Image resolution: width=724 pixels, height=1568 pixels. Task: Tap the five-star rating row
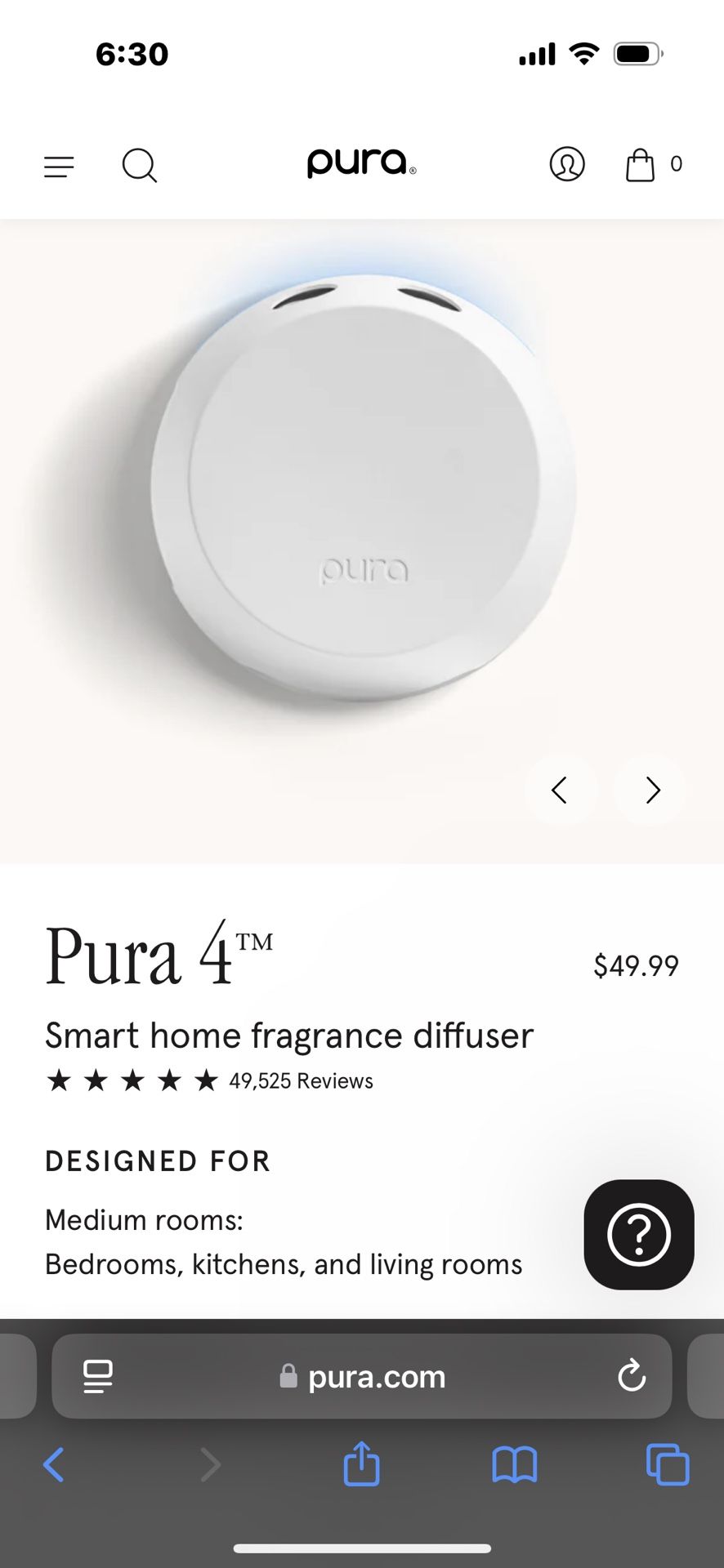pyautogui.click(x=133, y=1080)
